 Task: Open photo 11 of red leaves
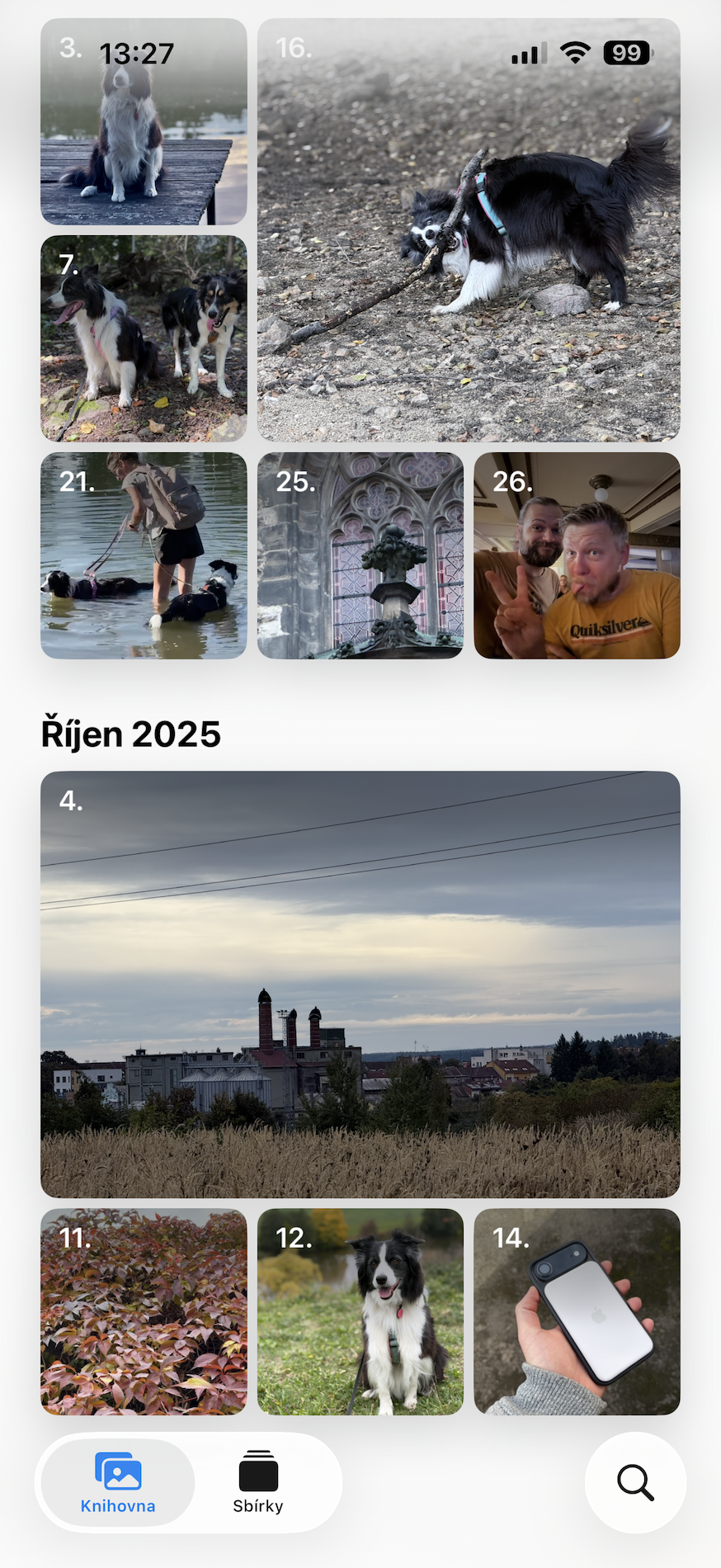[x=144, y=1312]
